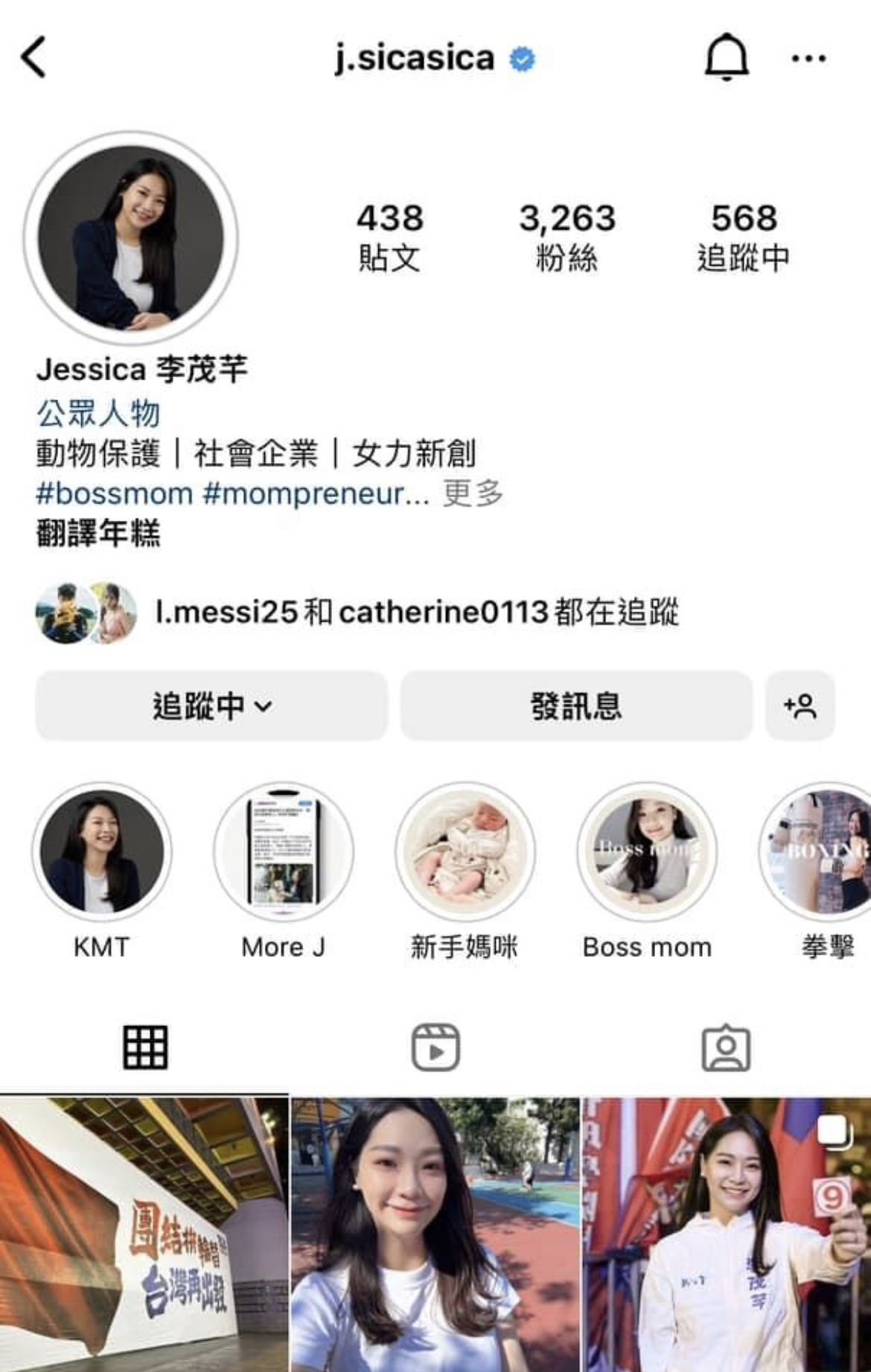
Task: Expand the bio with 更多
Action: coord(473,493)
